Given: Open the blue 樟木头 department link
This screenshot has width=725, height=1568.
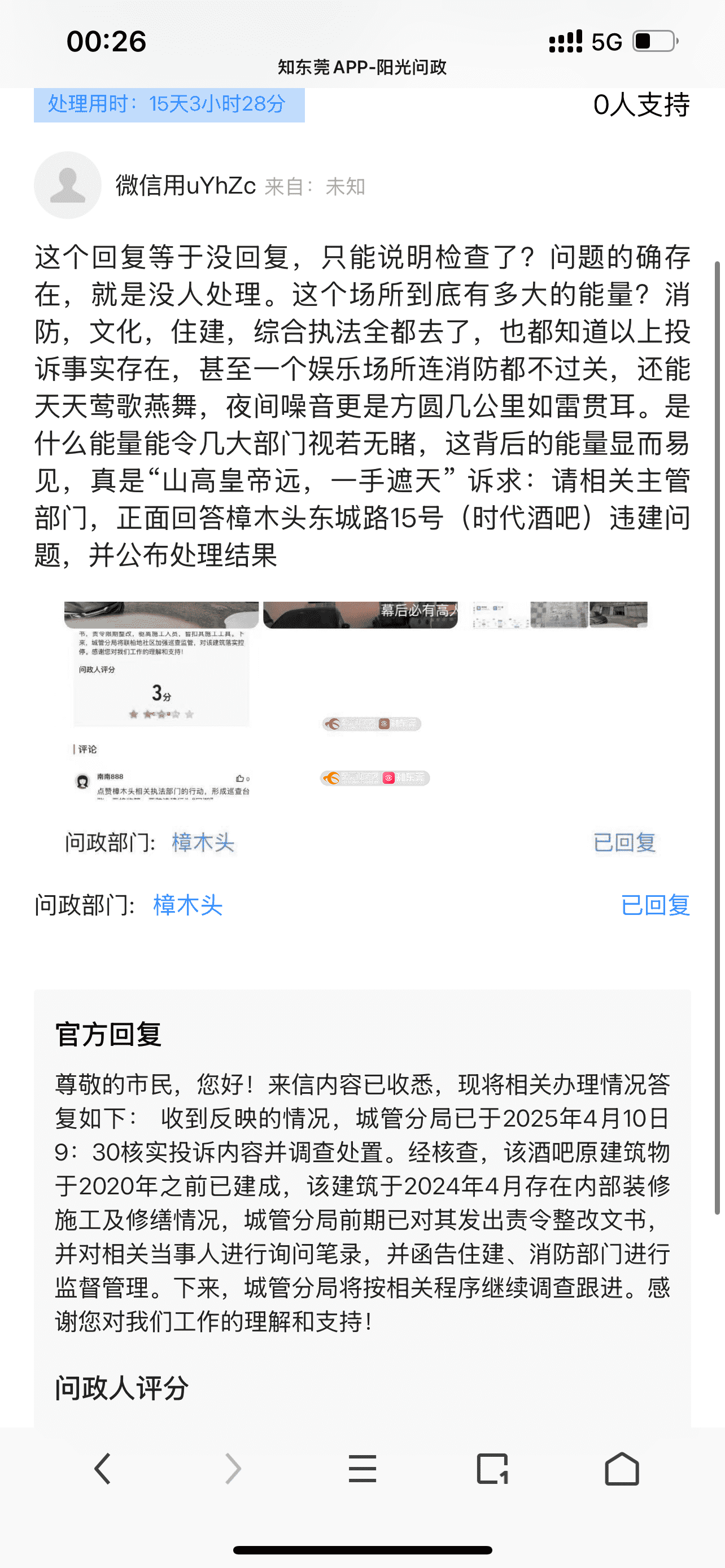Looking at the screenshot, I should 187,905.
